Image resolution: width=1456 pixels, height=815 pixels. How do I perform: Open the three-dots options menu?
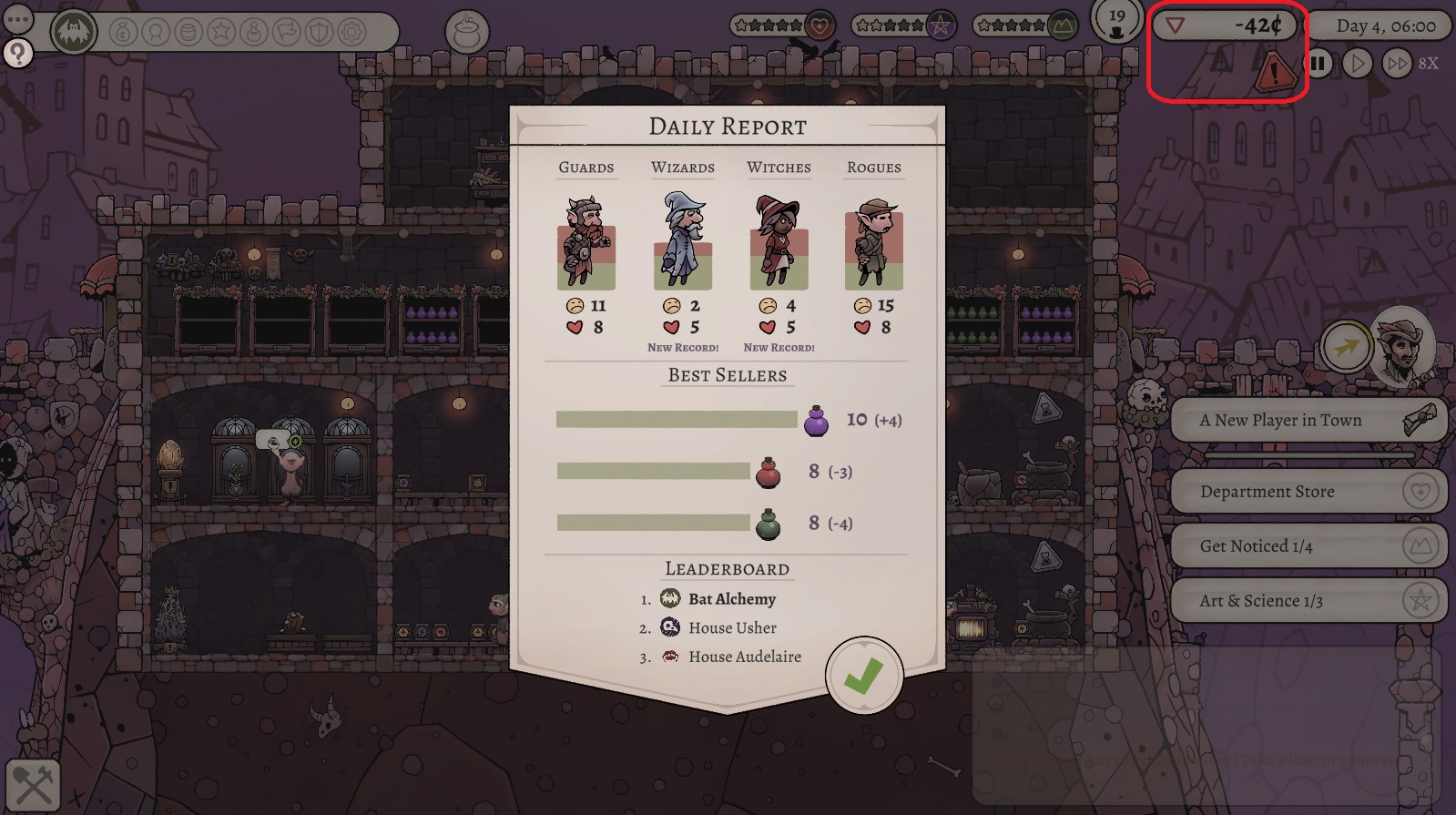pyautogui.click(x=18, y=19)
